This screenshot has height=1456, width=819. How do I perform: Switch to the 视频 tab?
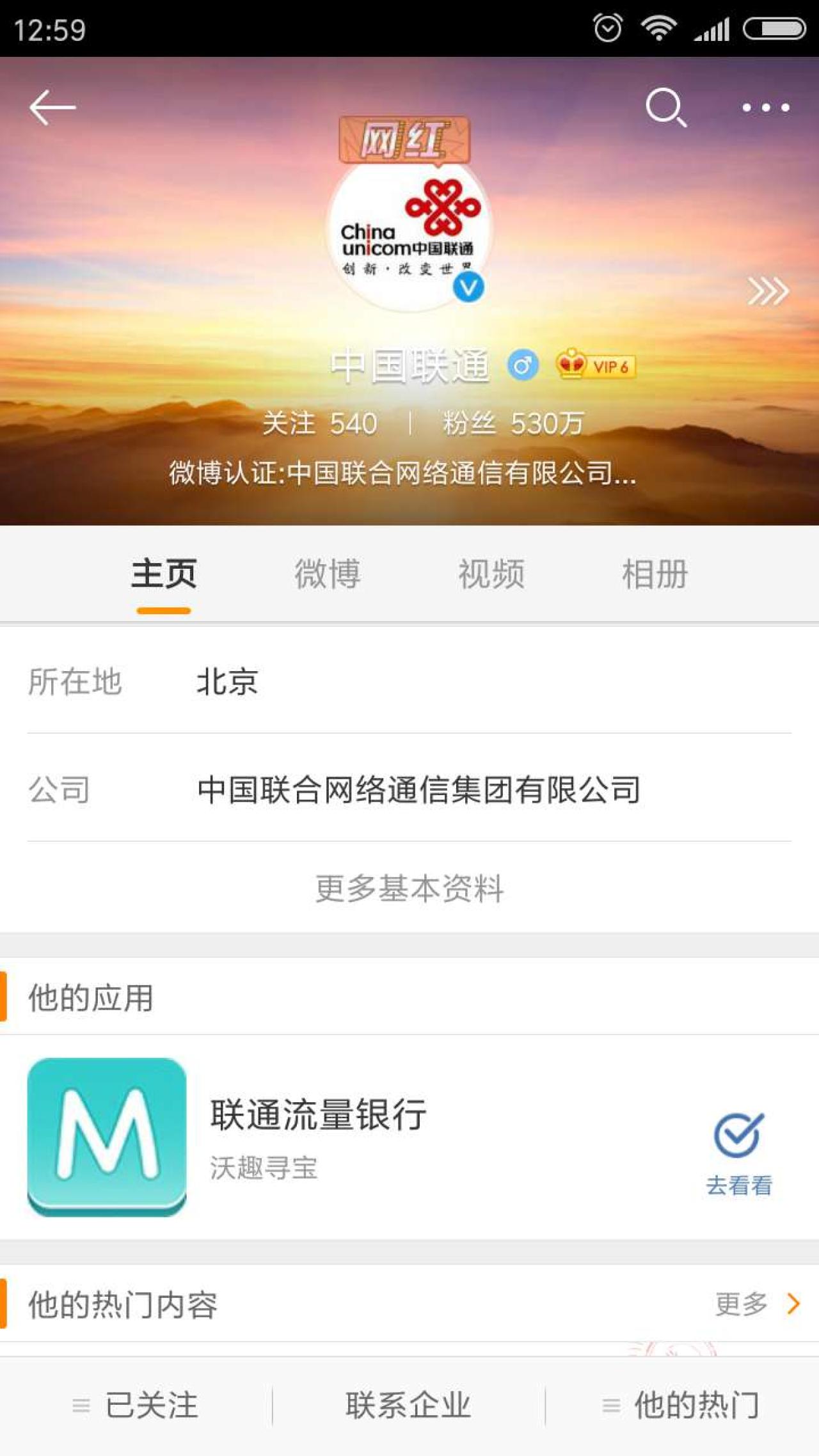coord(491,574)
